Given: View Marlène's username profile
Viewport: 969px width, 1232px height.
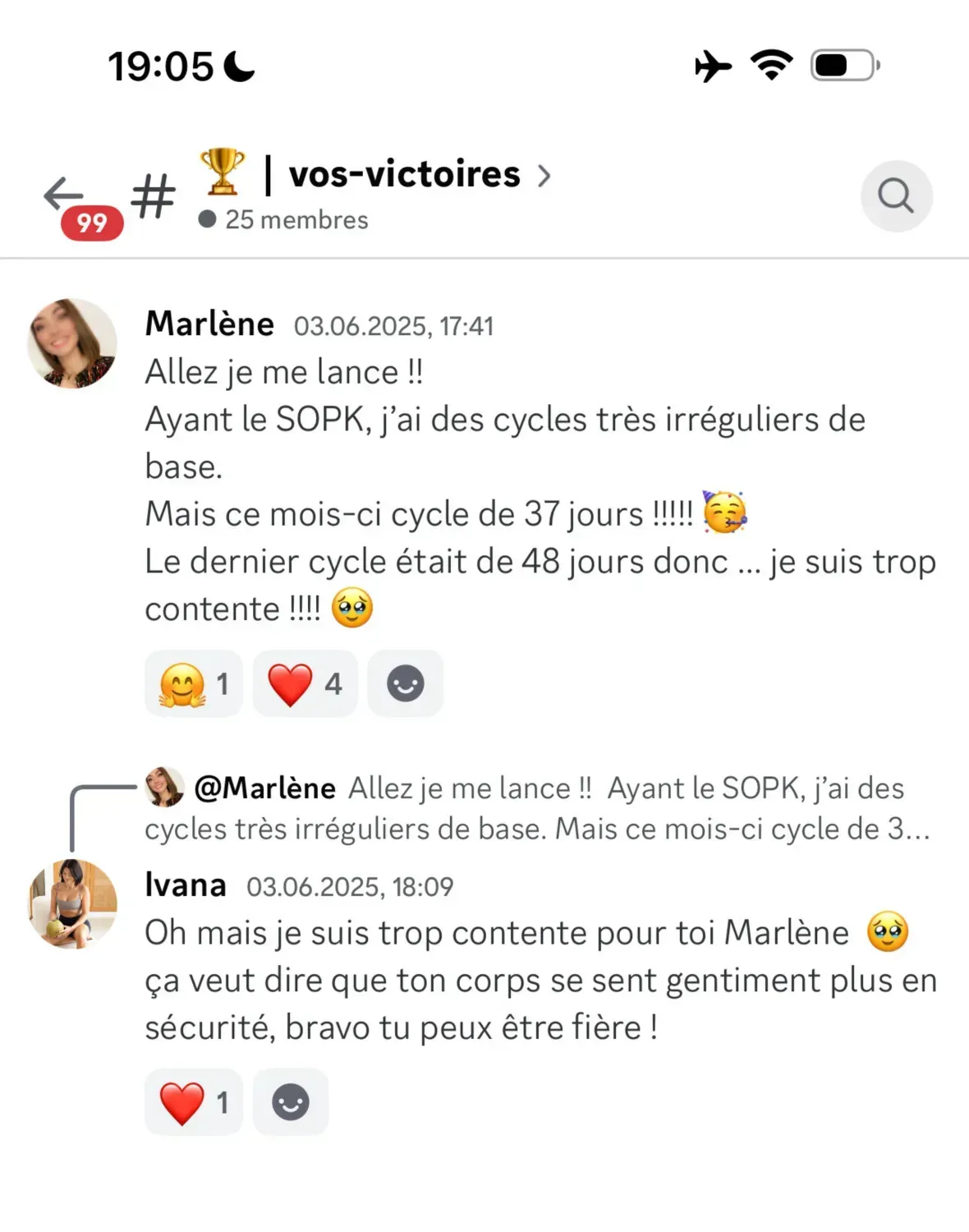Looking at the screenshot, I should 209,324.
